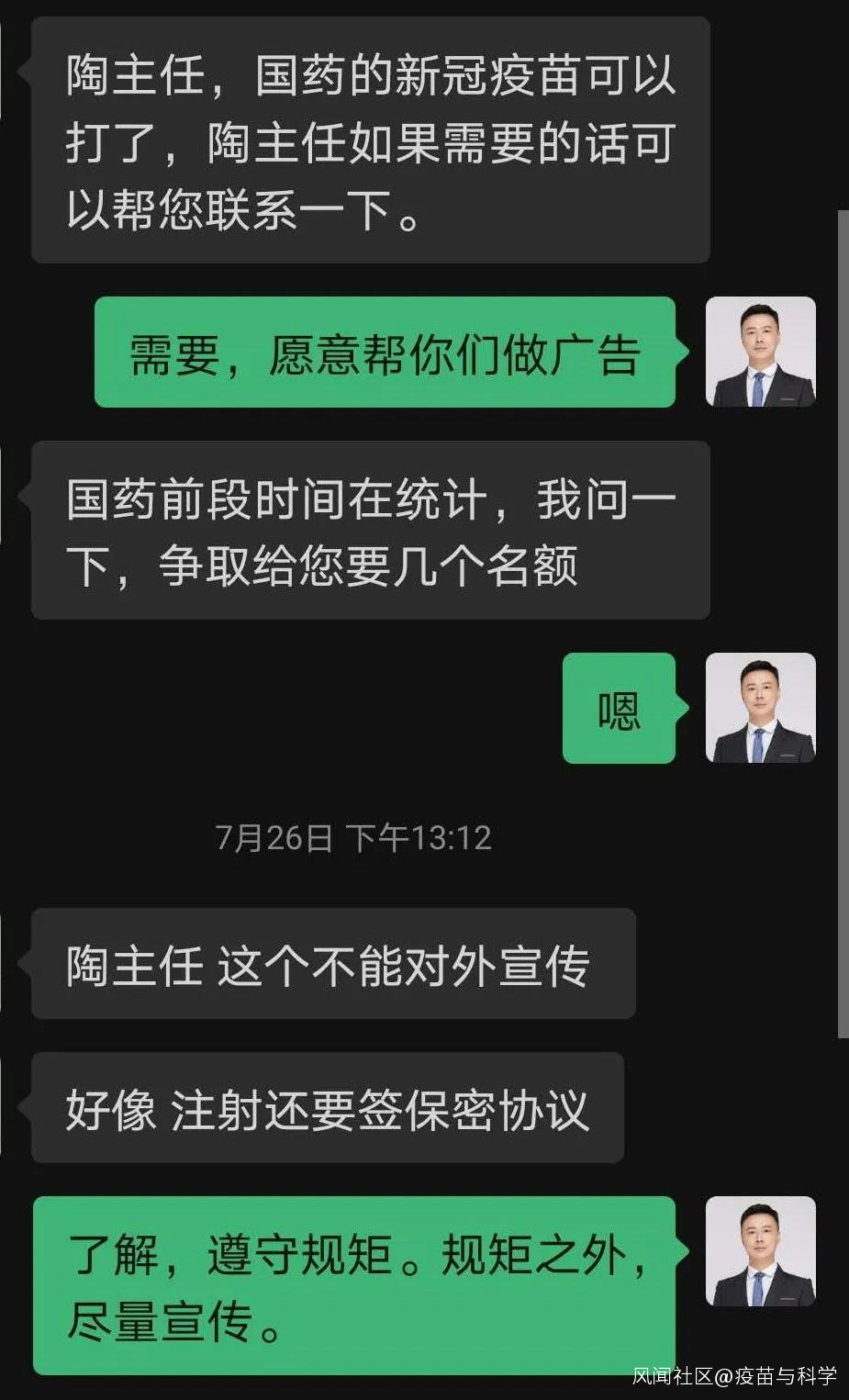Open sender avatar beside 需要，愿意帮你们做广告
Image resolution: width=849 pixels, height=1400 pixels.
click(x=760, y=352)
